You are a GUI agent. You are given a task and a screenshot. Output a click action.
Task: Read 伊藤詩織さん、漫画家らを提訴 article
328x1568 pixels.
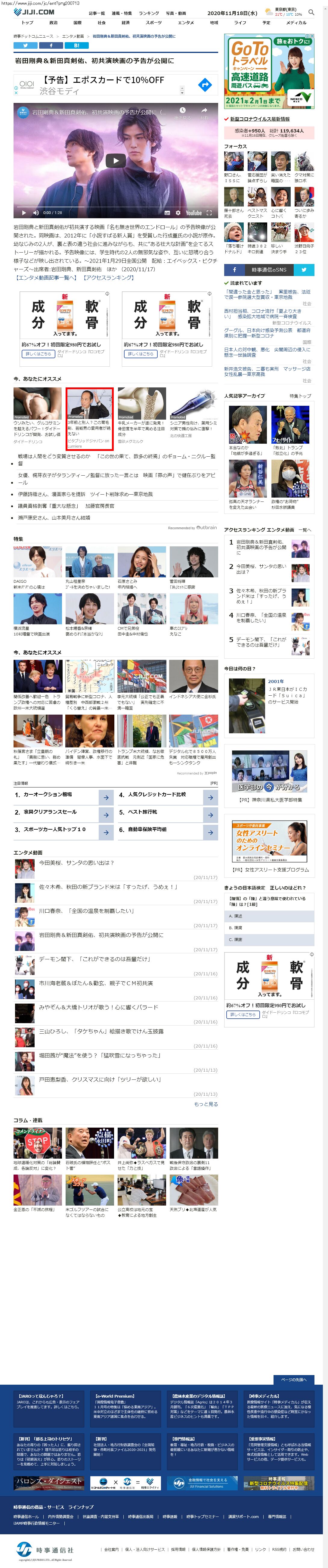(85, 494)
